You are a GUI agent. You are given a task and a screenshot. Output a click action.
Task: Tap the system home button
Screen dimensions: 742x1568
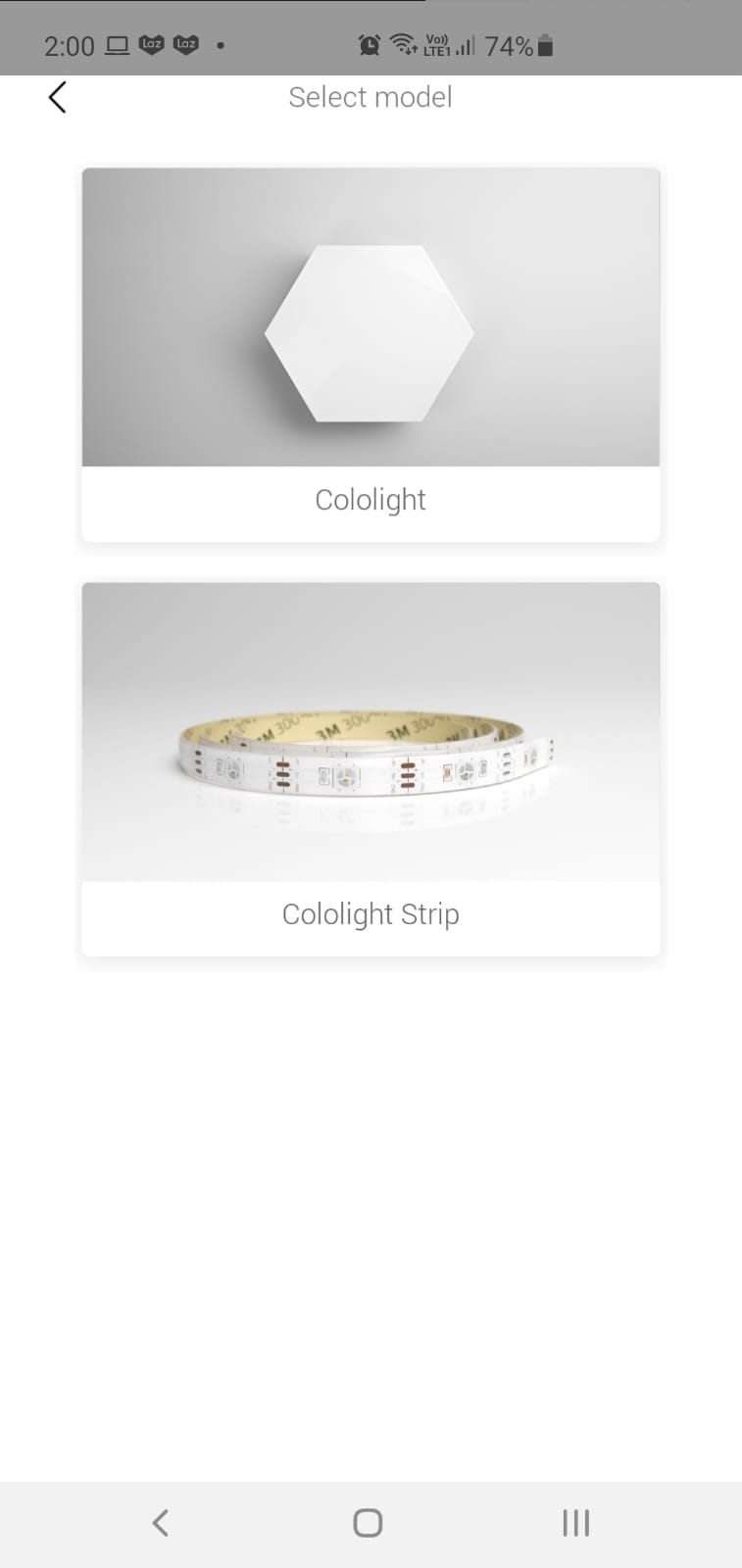[x=368, y=1522]
